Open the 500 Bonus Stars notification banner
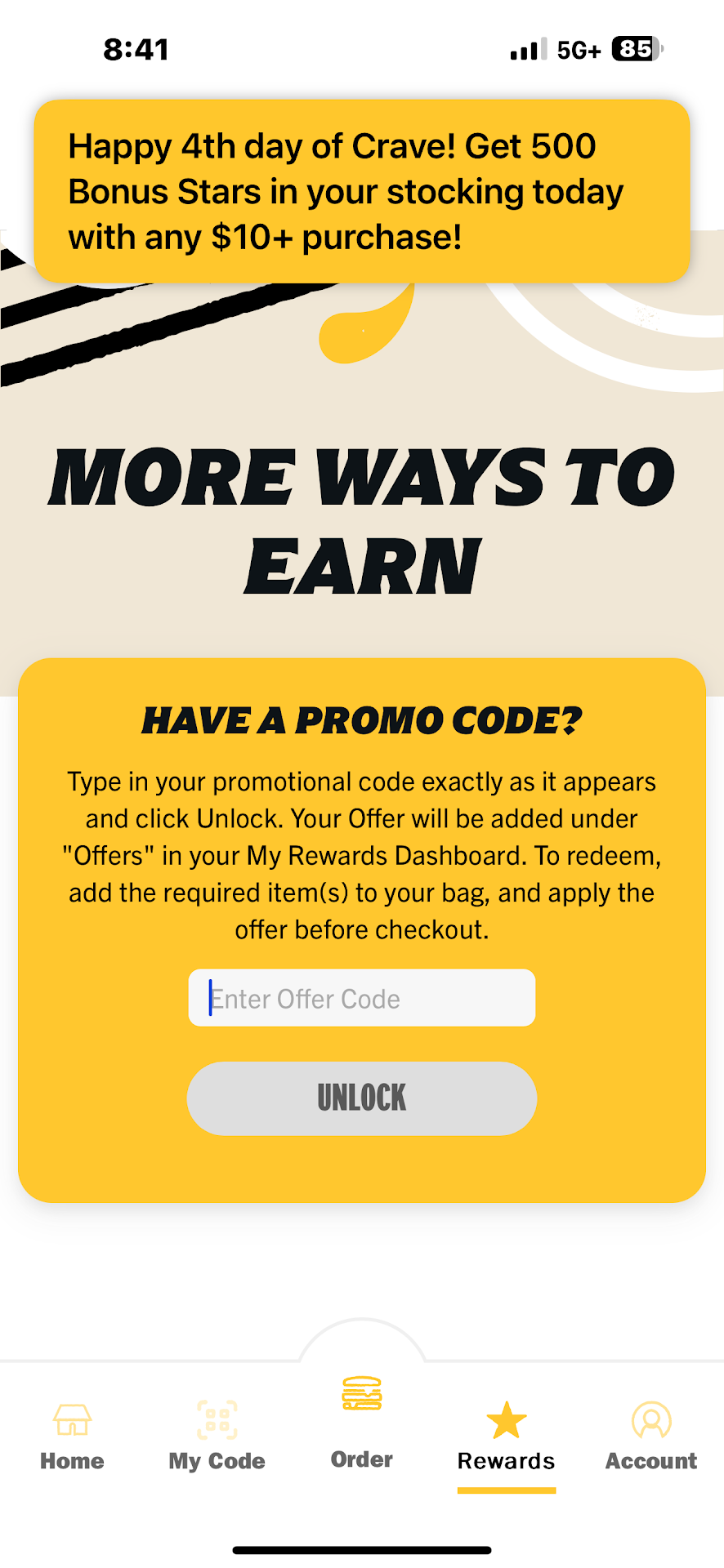Screen dimensions: 724x1568 click(362, 192)
